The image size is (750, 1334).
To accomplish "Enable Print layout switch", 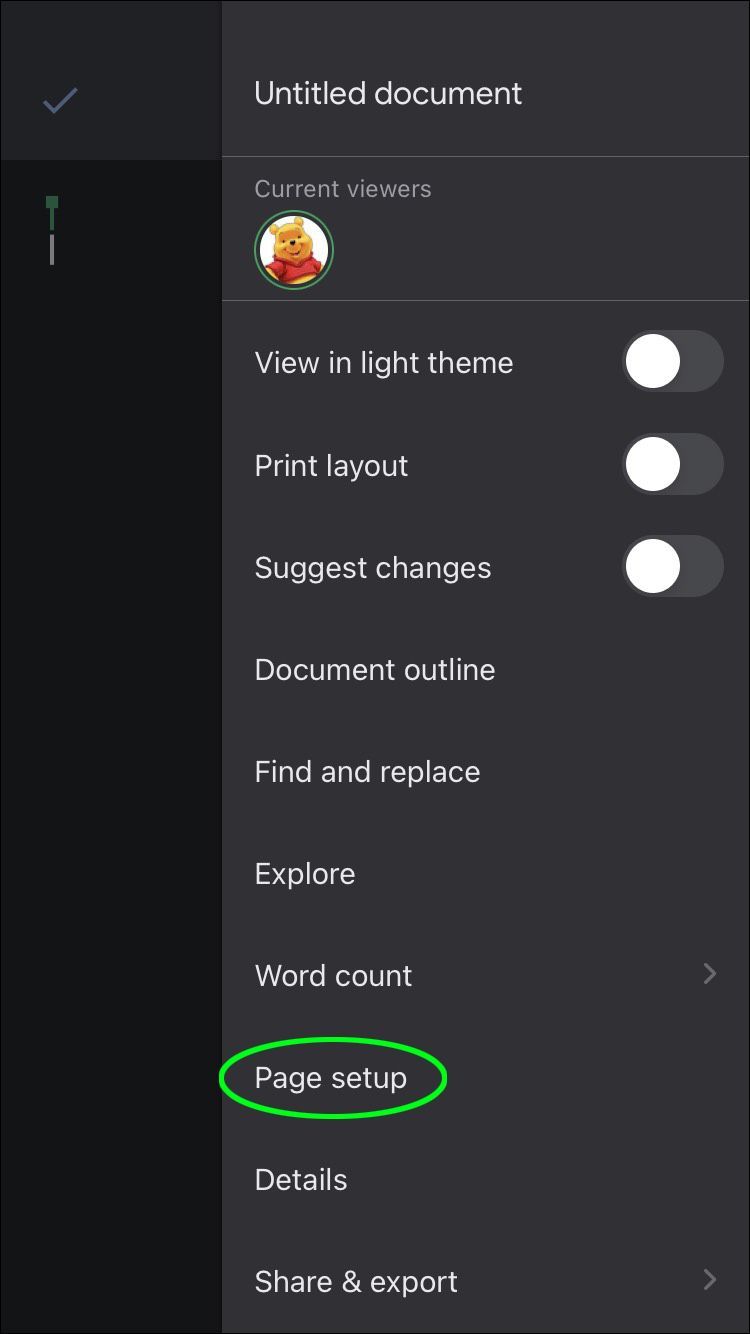I will coord(672,464).
